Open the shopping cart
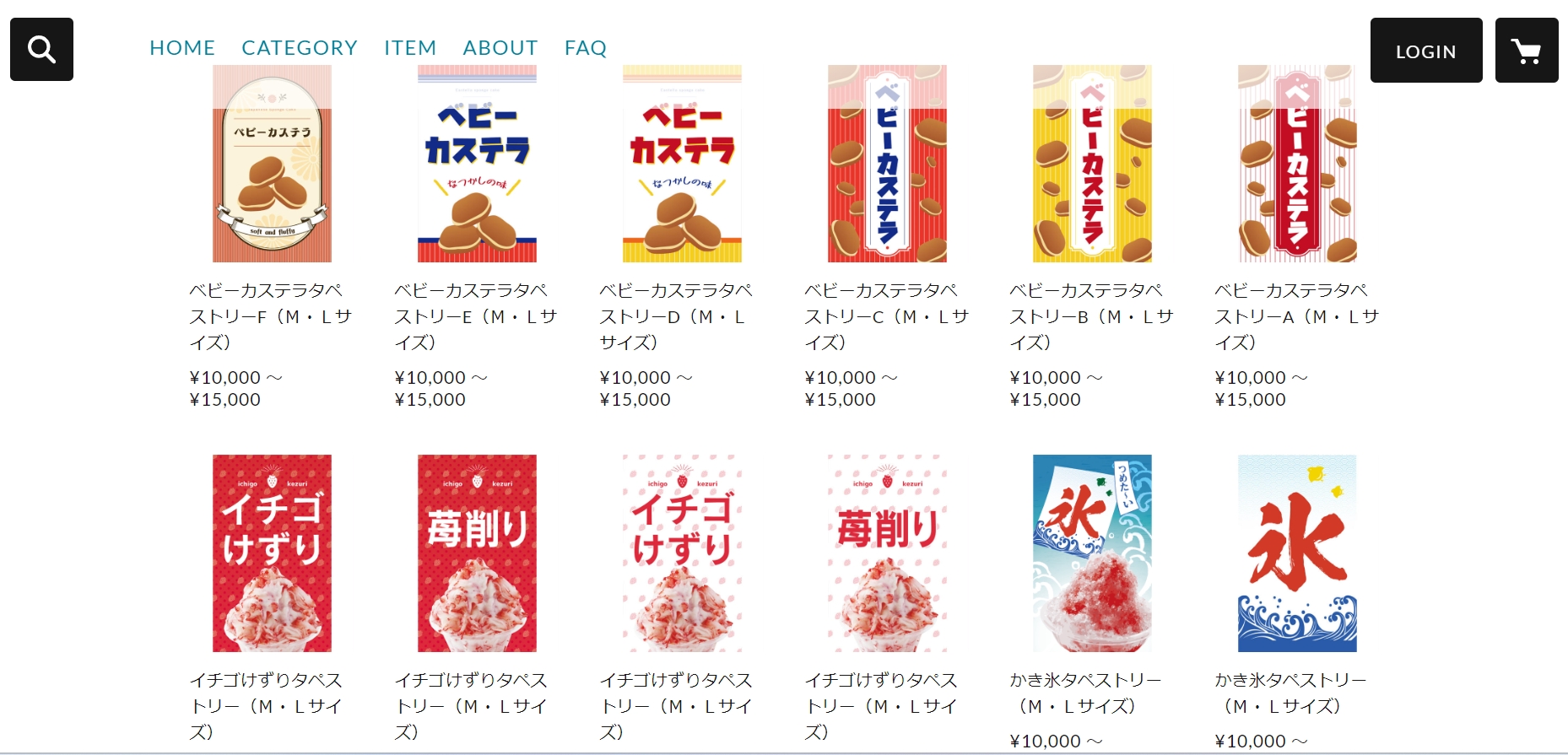The image size is (1568, 755). (1526, 51)
